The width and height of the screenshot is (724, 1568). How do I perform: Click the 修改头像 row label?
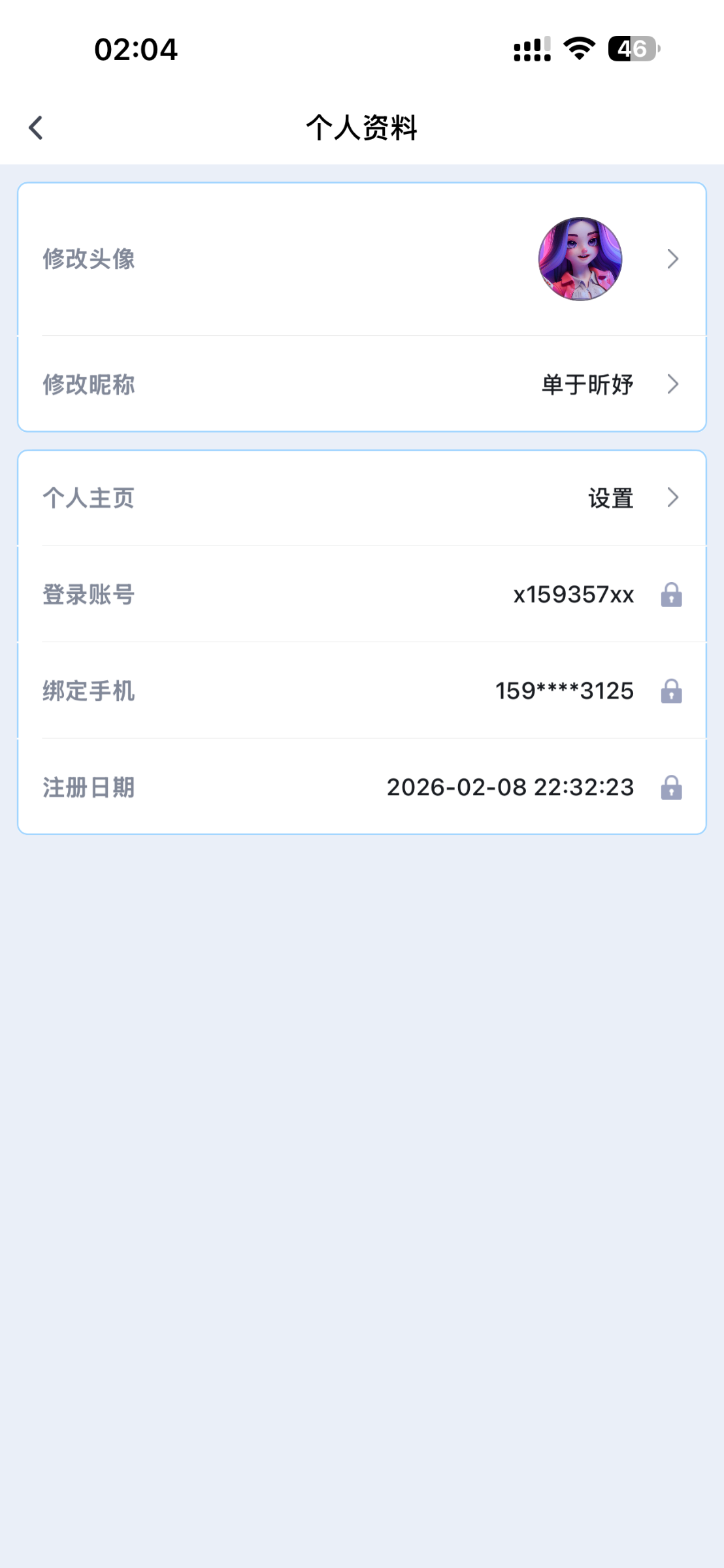coord(89,259)
